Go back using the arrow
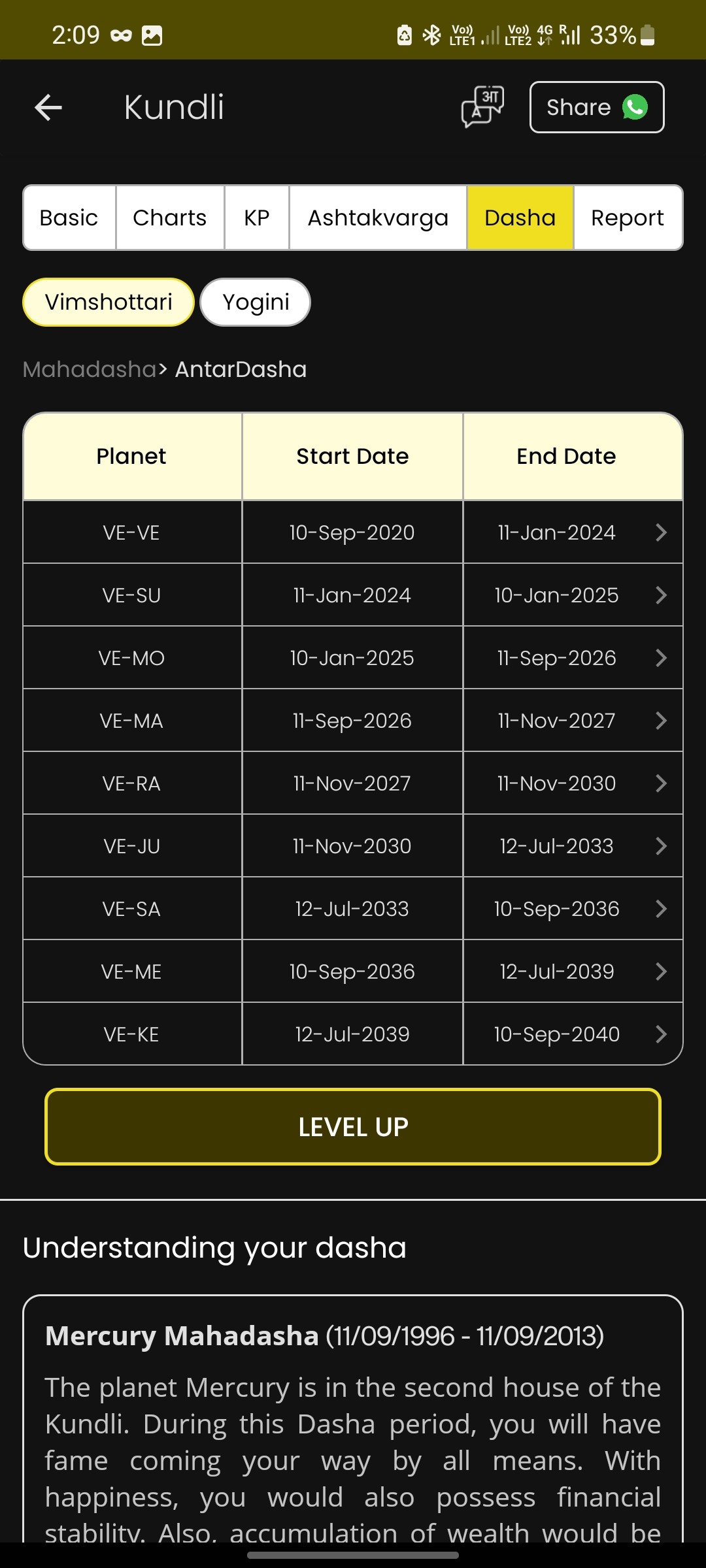 tap(48, 107)
